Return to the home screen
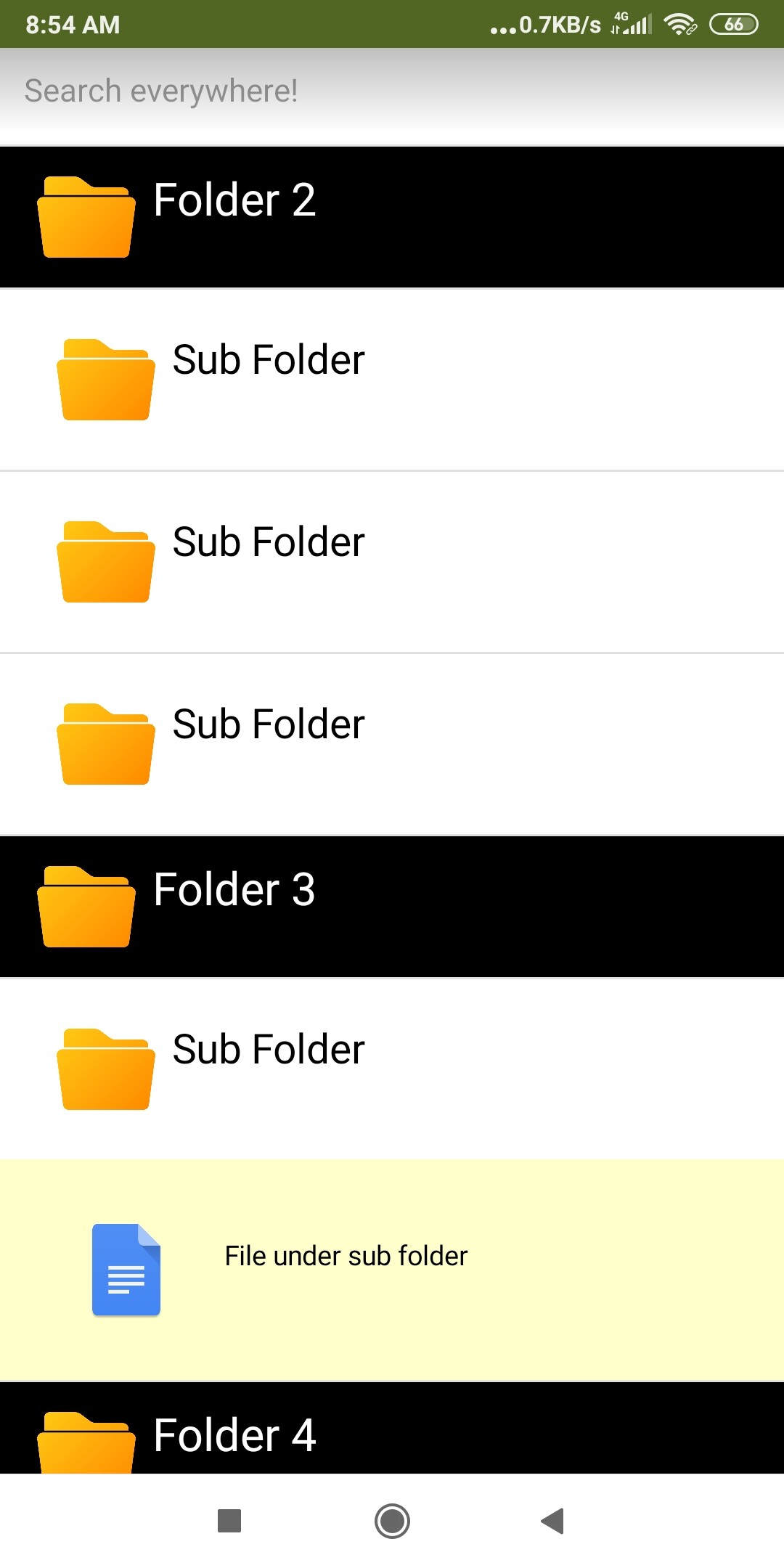Image resolution: width=784 pixels, height=1568 pixels. [392, 1521]
